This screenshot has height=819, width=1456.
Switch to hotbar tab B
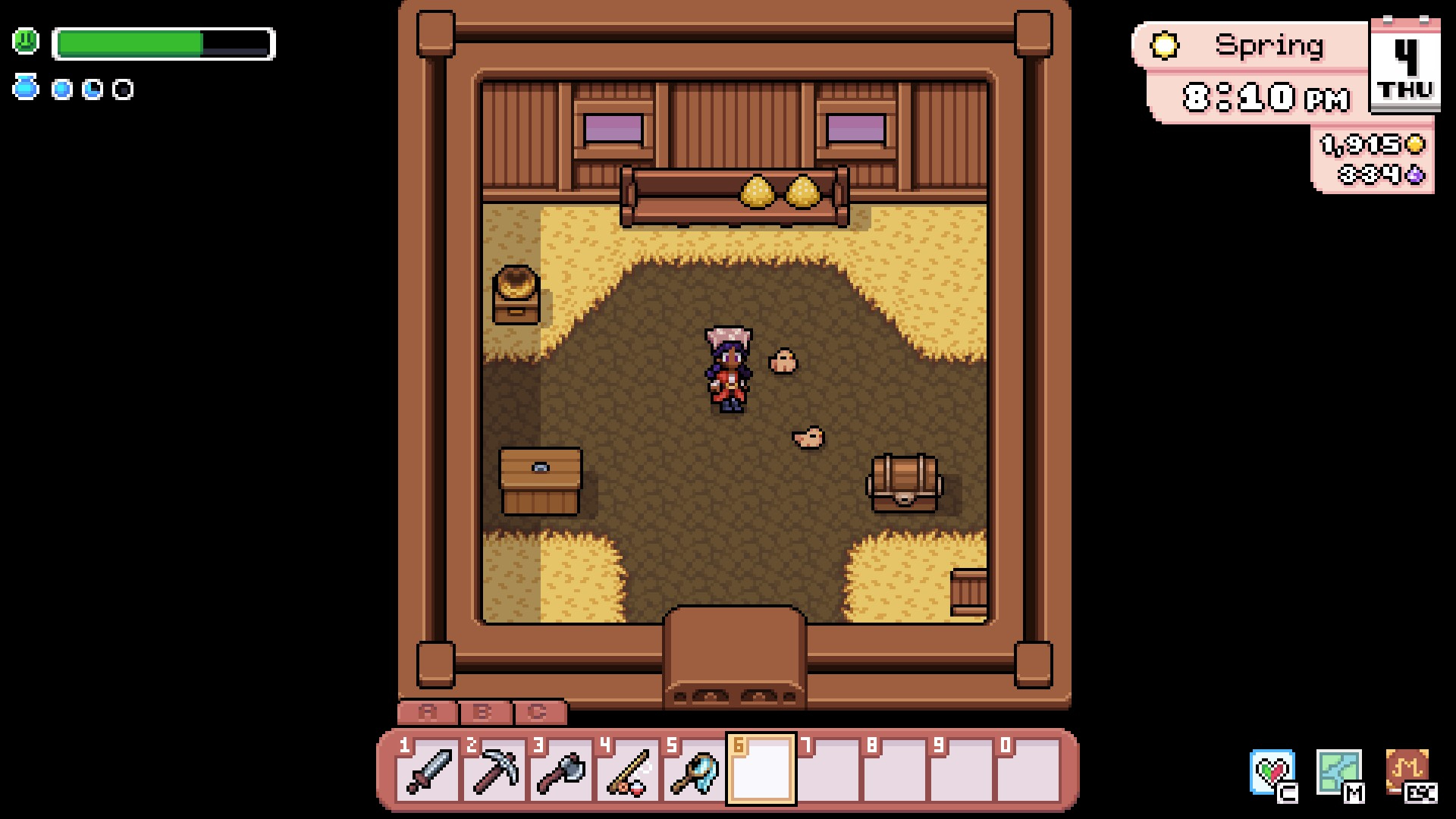coord(482,712)
